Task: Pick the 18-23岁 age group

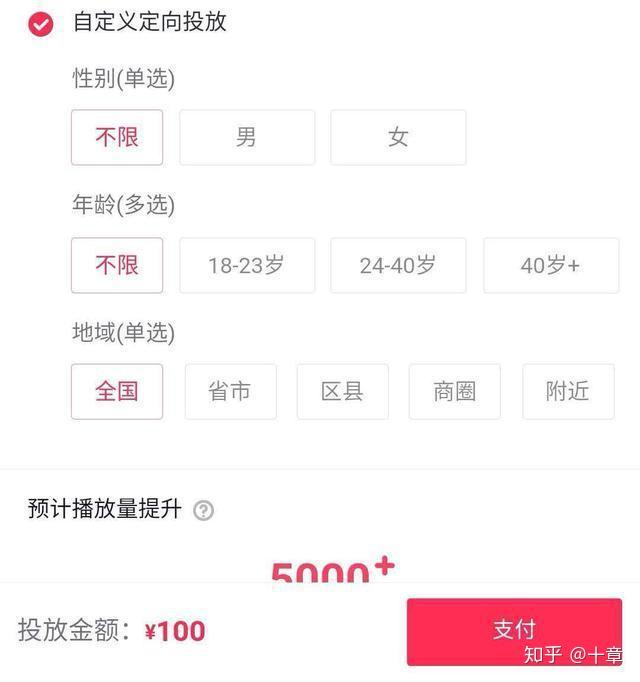Action: click(247, 266)
